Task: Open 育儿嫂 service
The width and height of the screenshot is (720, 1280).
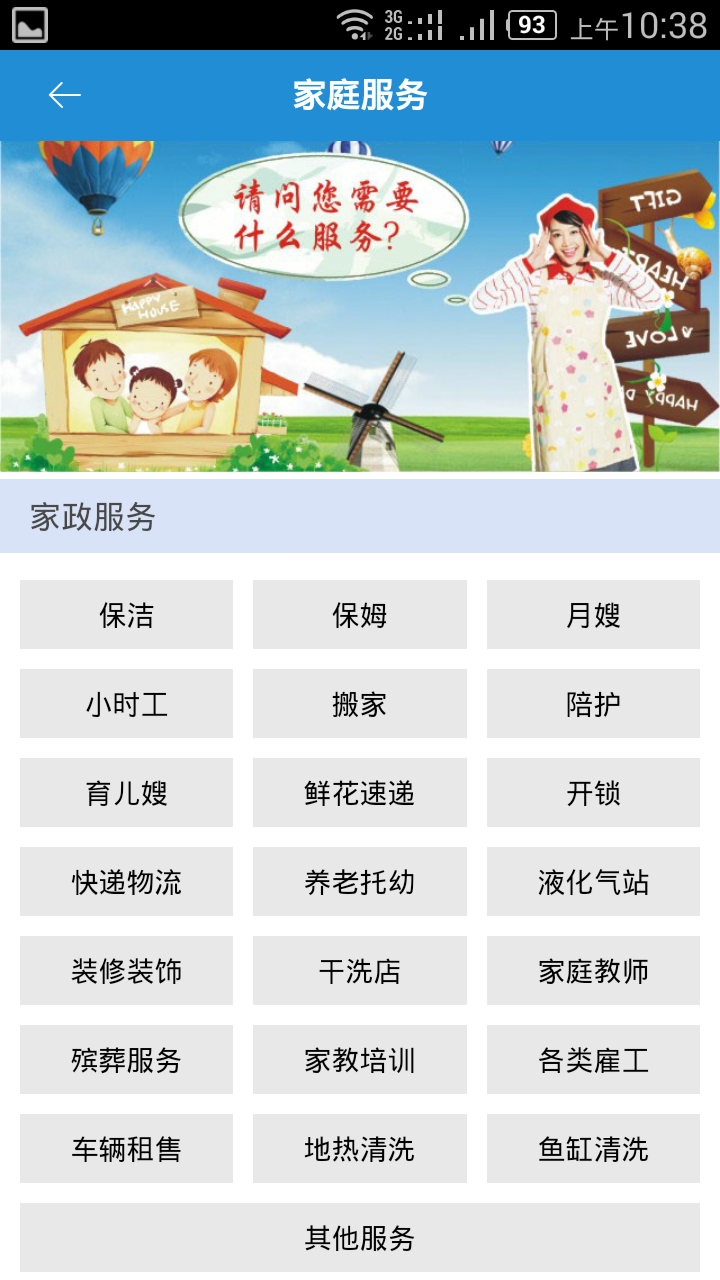Action: [126, 793]
